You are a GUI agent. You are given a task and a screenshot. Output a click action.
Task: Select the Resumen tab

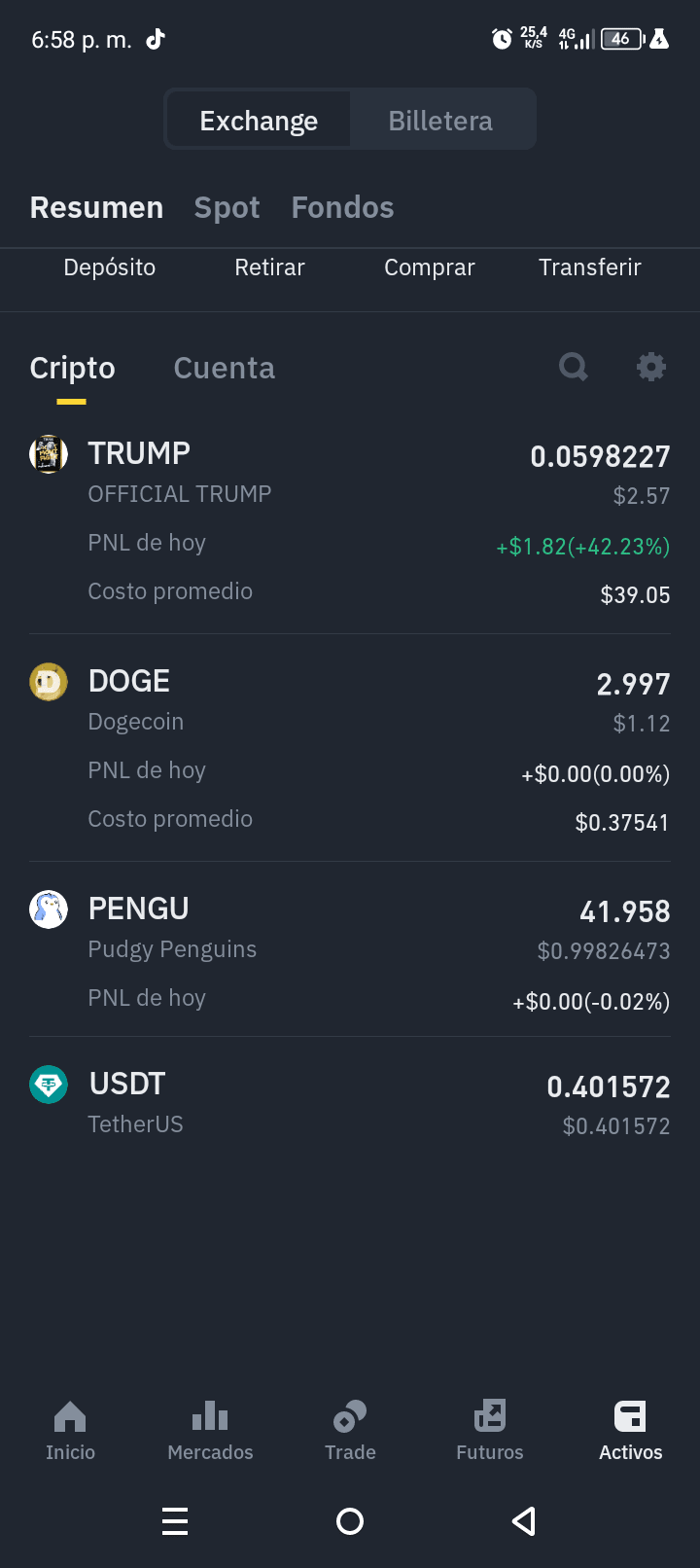point(96,207)
